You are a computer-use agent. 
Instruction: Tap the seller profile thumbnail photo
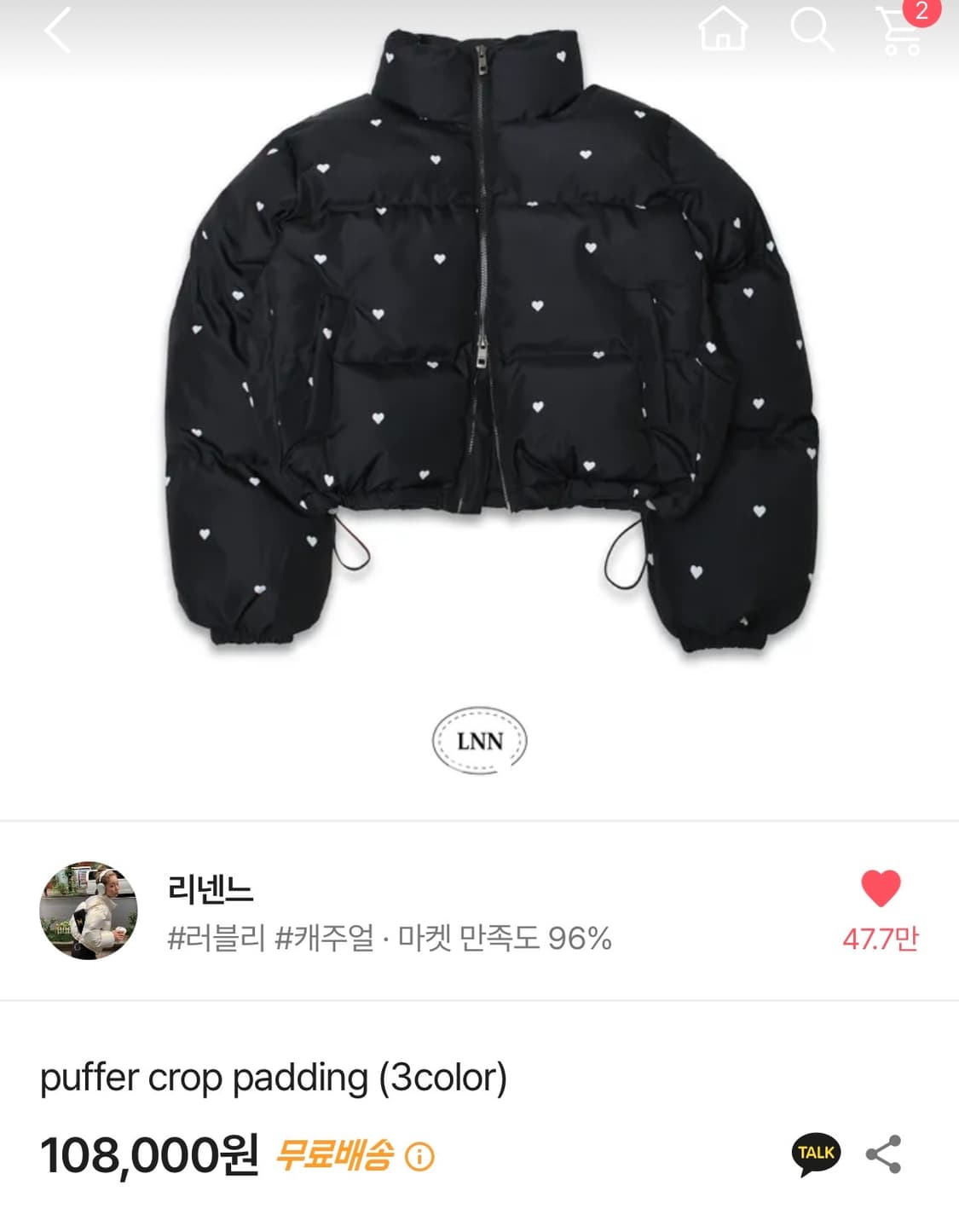[91, 910]
